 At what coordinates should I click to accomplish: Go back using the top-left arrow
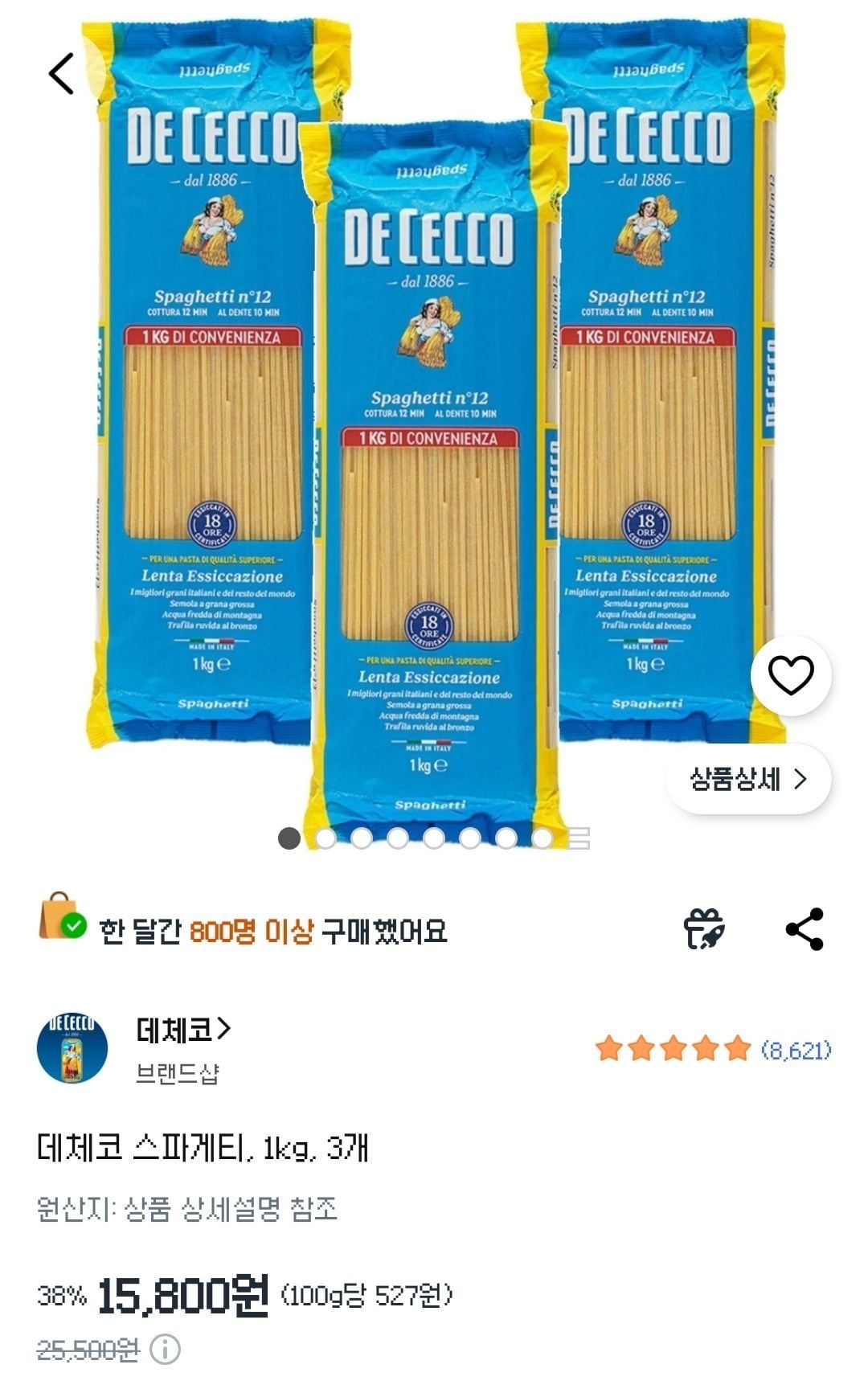pos(62,74)
